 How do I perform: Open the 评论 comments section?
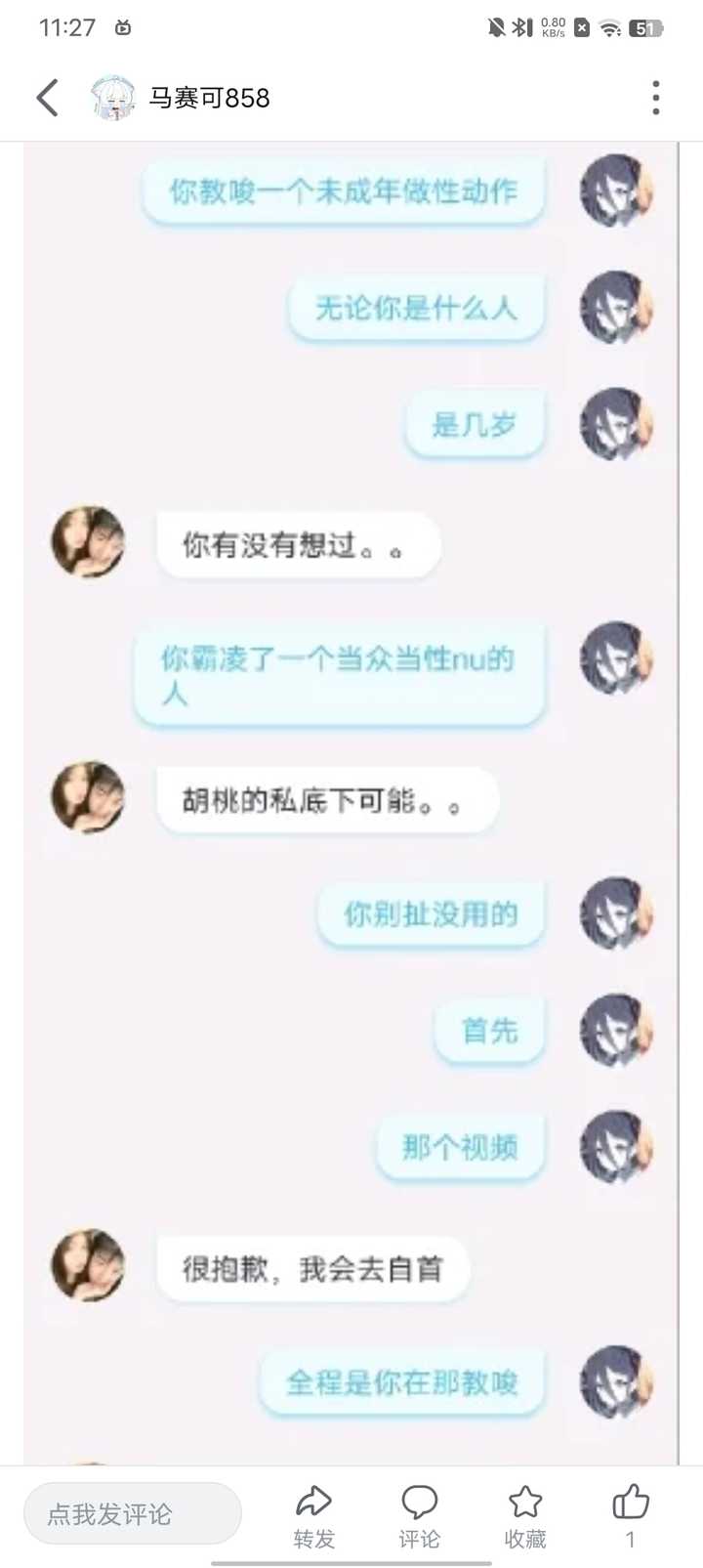click(x=420, y=1516)
